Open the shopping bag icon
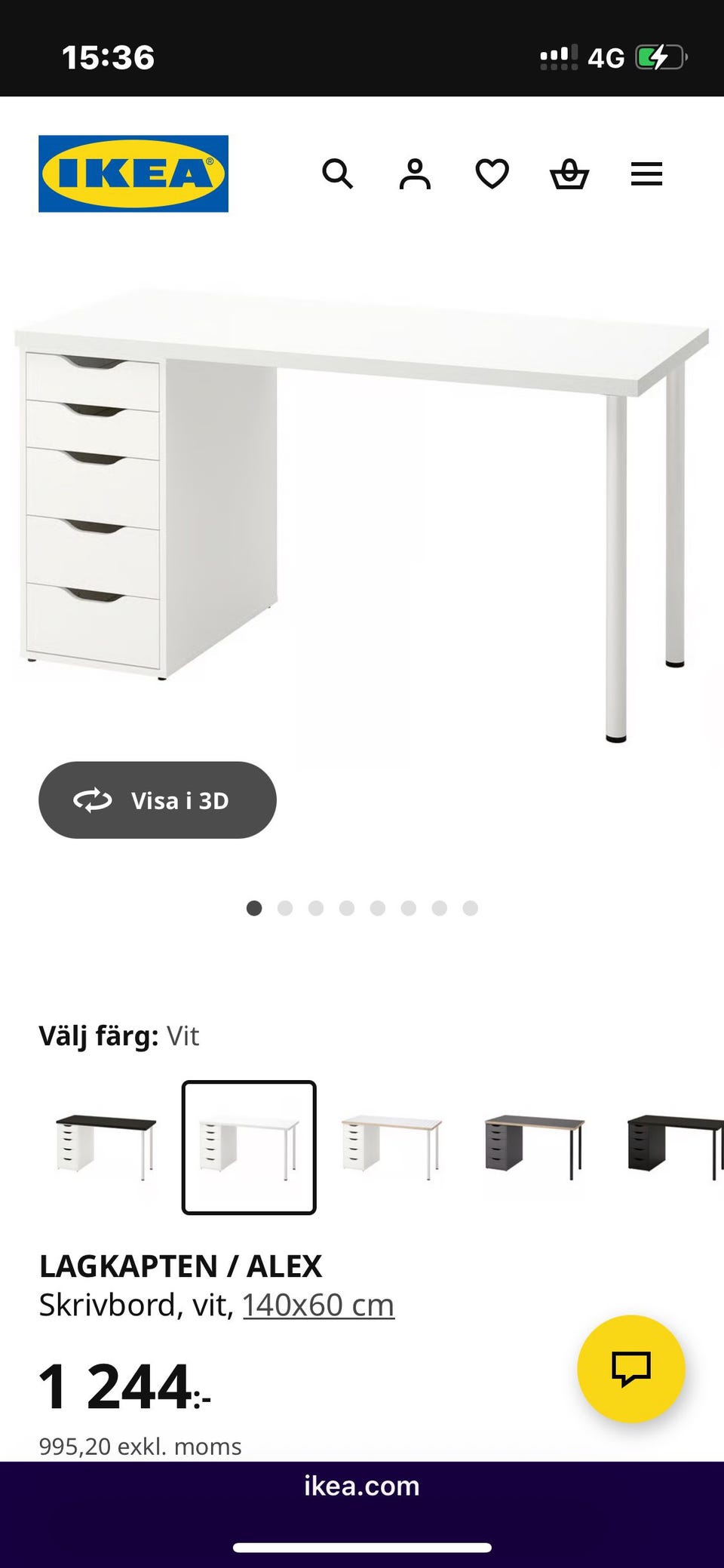The image size is (724, 1568). click(569, 174)
